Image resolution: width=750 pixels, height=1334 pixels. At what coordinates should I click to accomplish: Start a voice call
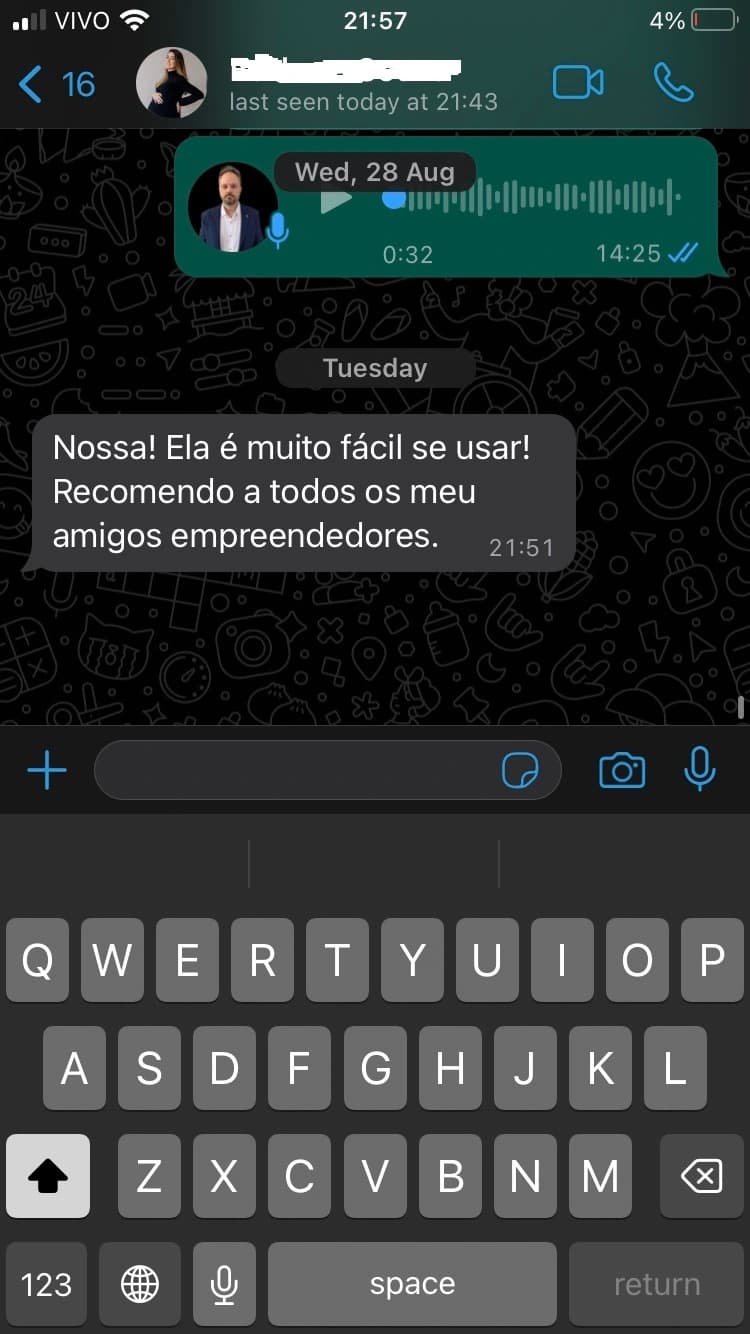pos(673,83)
